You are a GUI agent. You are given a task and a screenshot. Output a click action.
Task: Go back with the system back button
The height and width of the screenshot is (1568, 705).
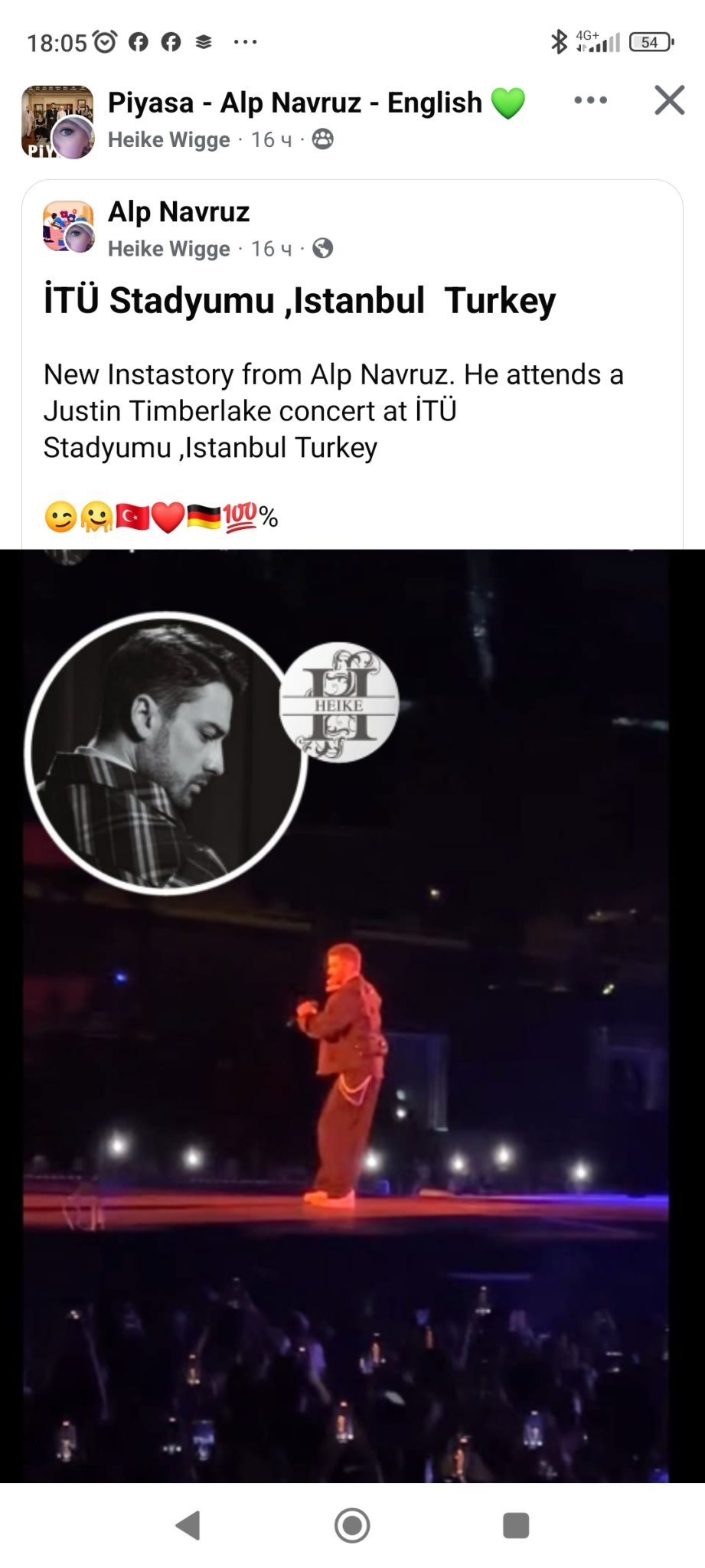tap(188, 1525)
